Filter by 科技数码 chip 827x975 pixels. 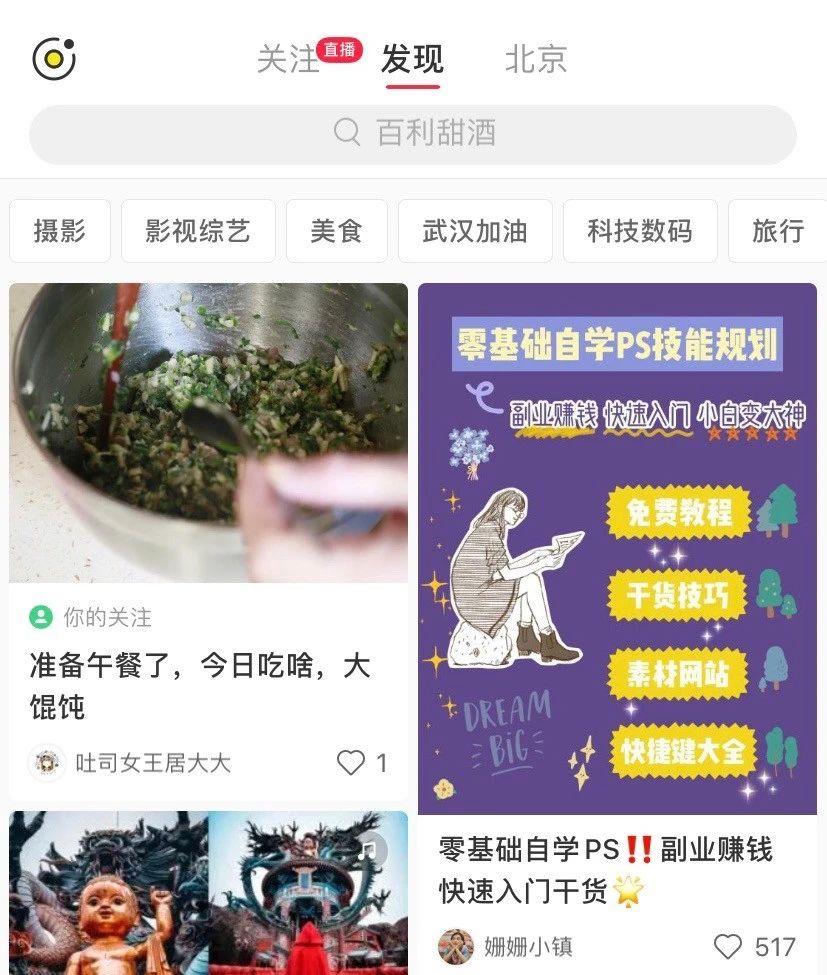tap(640, 231)
